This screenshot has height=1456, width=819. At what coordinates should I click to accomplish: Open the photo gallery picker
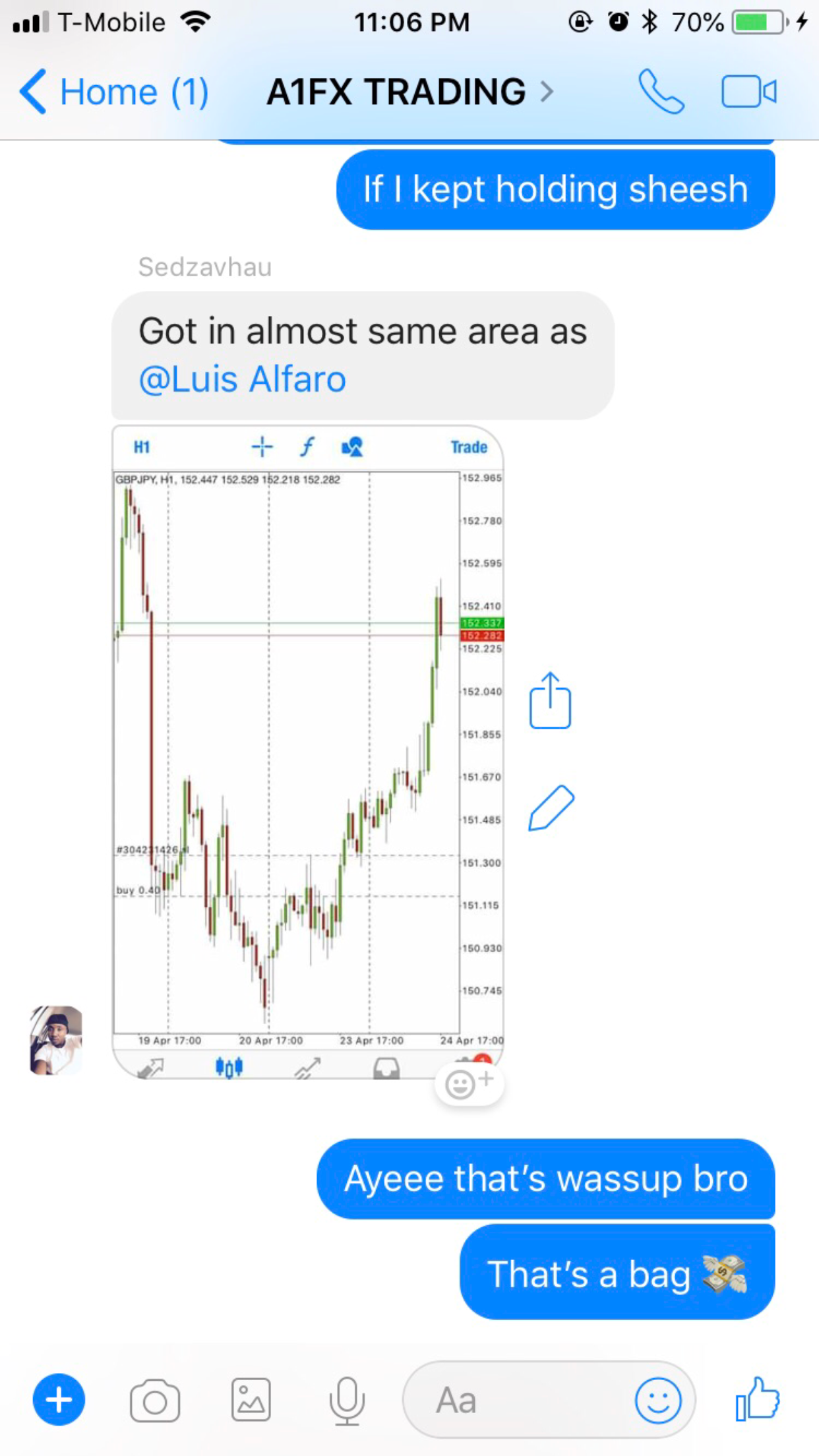(251, 1400)
